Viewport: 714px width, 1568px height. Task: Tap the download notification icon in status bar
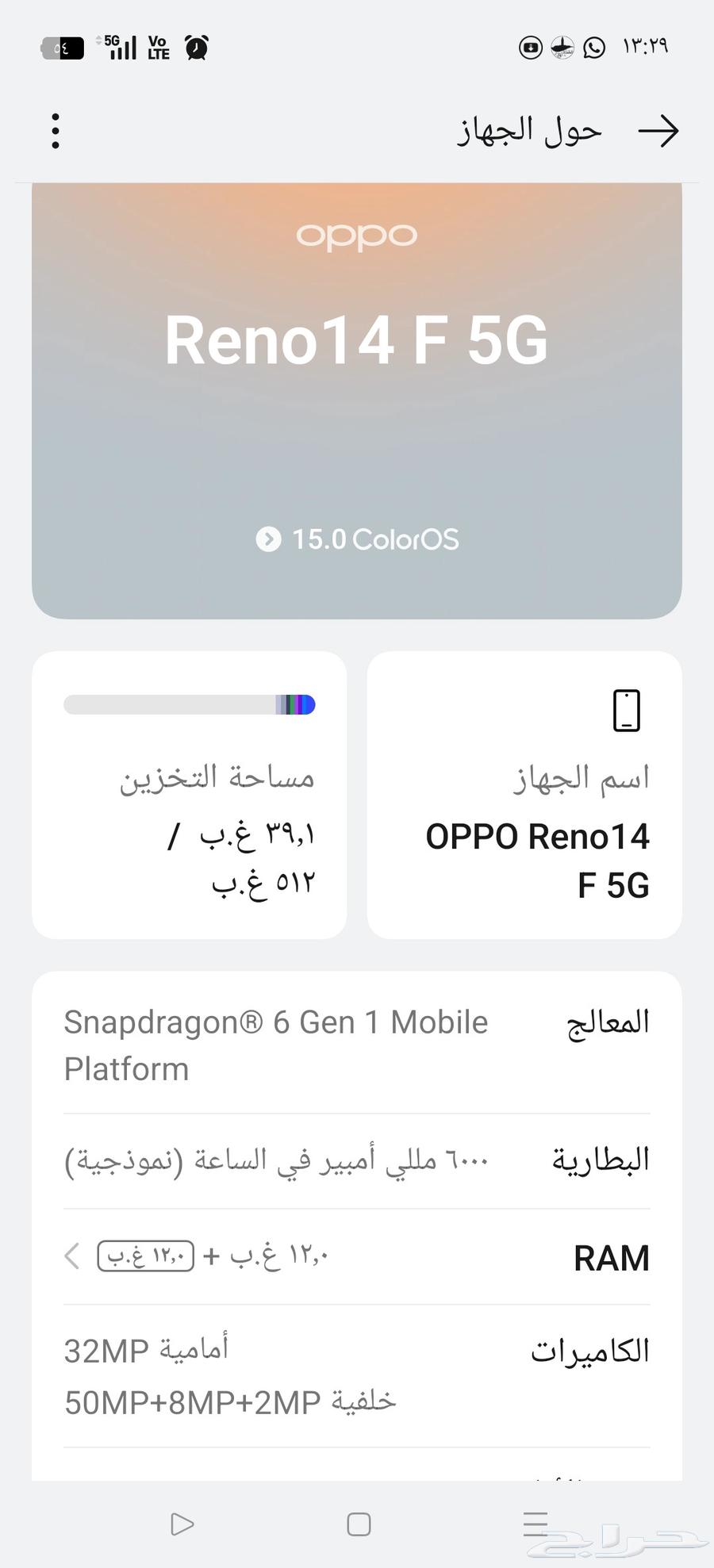530,48
